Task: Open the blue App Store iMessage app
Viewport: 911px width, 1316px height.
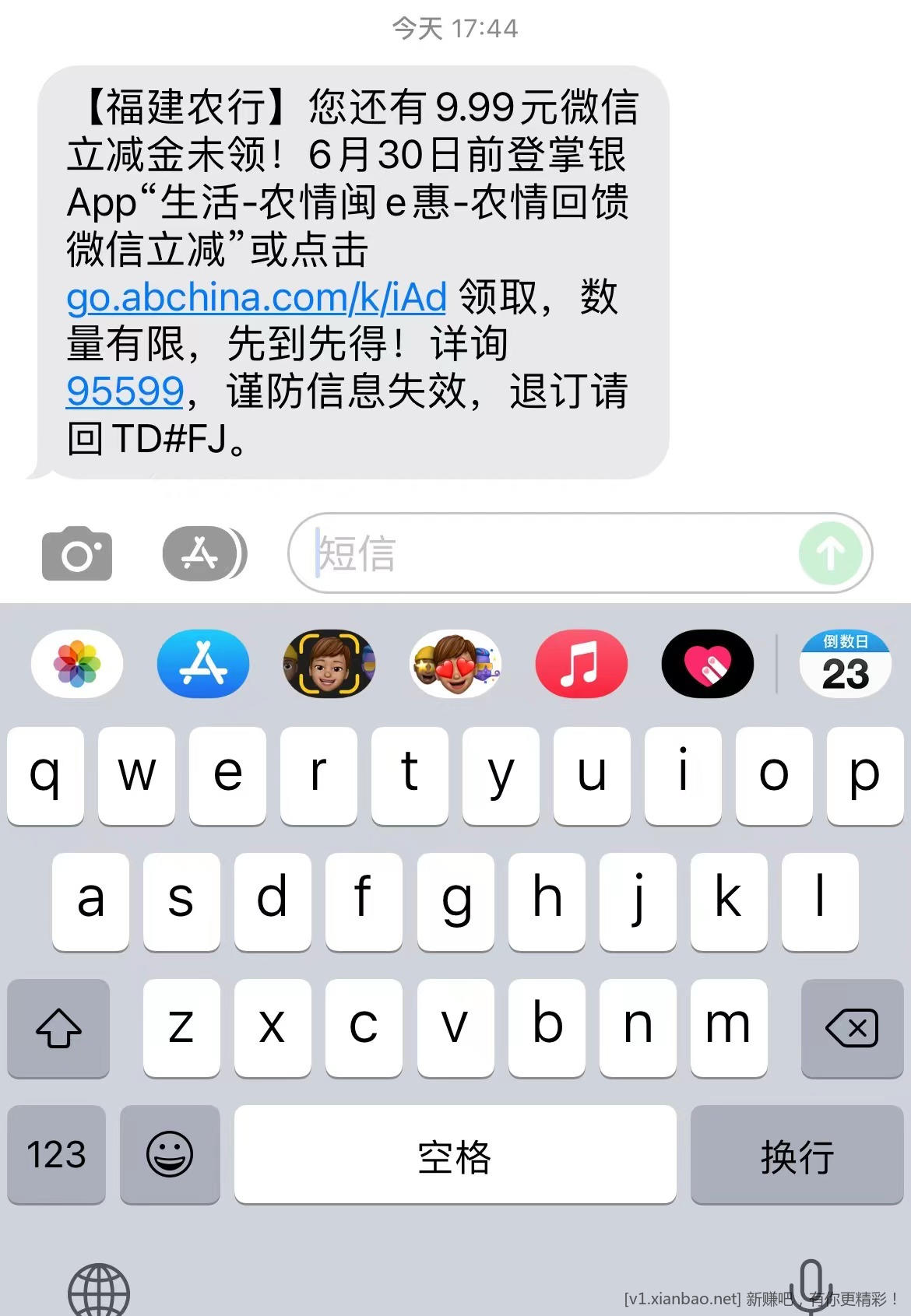Action: coord(203,664)
